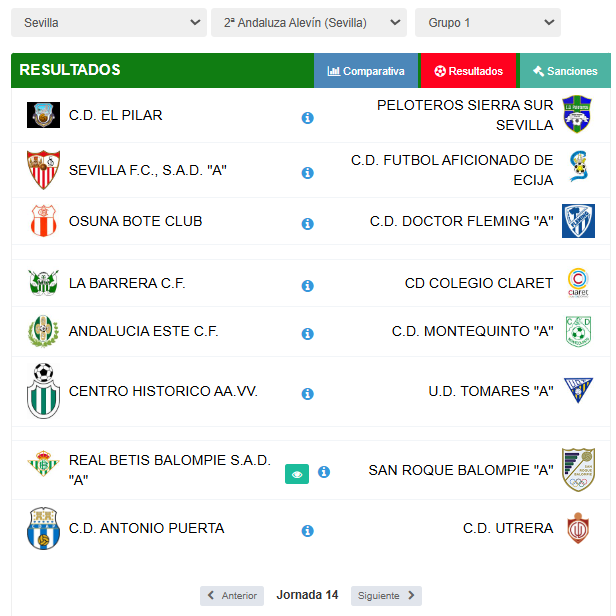Viewport: 616px width, 616px height.
Task: View info for La Barrera C.F. match
Action: pyautogui.click(x=308, y=286)
